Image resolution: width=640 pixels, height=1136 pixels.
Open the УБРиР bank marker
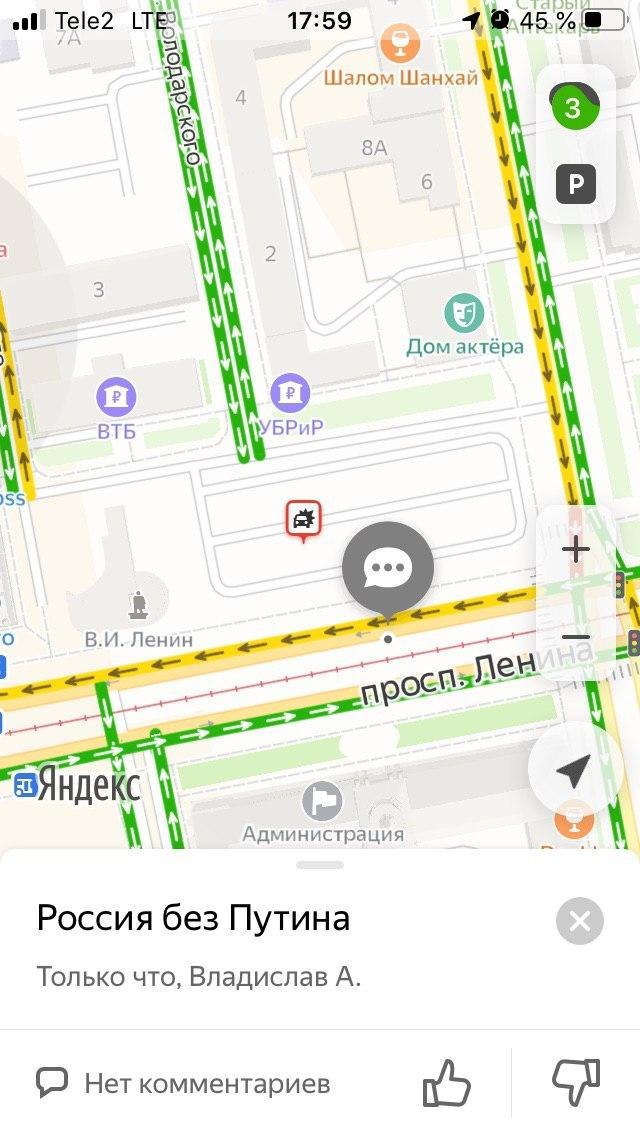click(x=290, y=393)
